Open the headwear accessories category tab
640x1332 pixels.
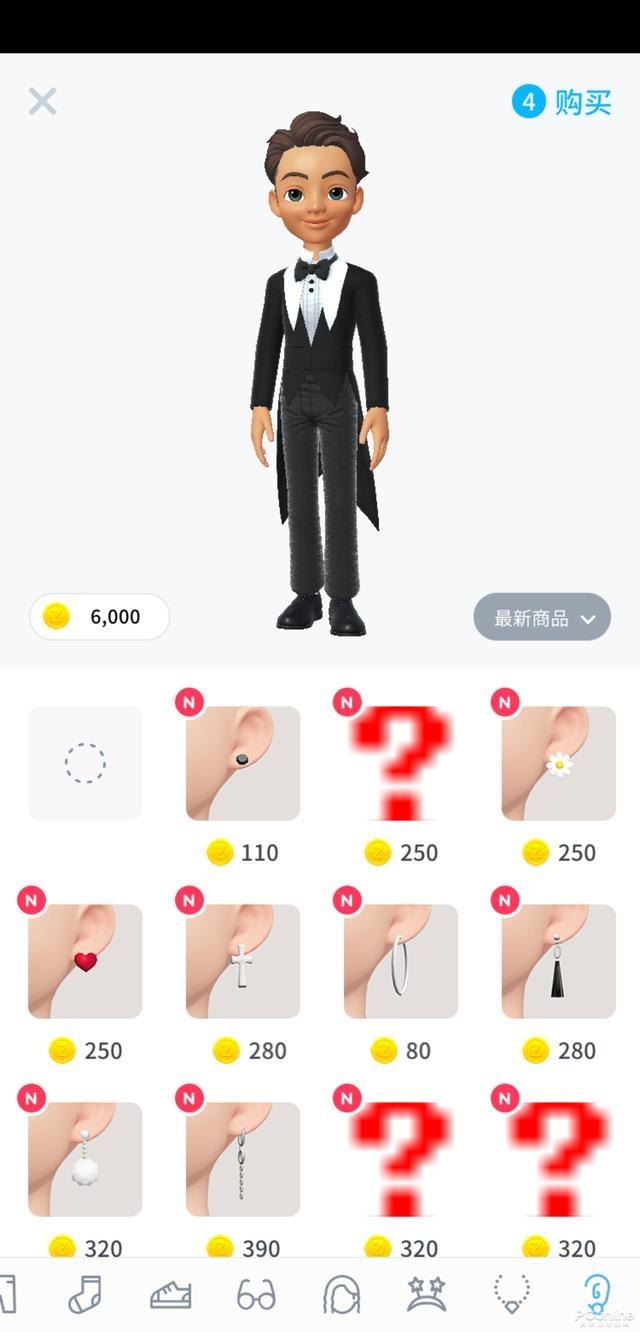click(426, 1295)
